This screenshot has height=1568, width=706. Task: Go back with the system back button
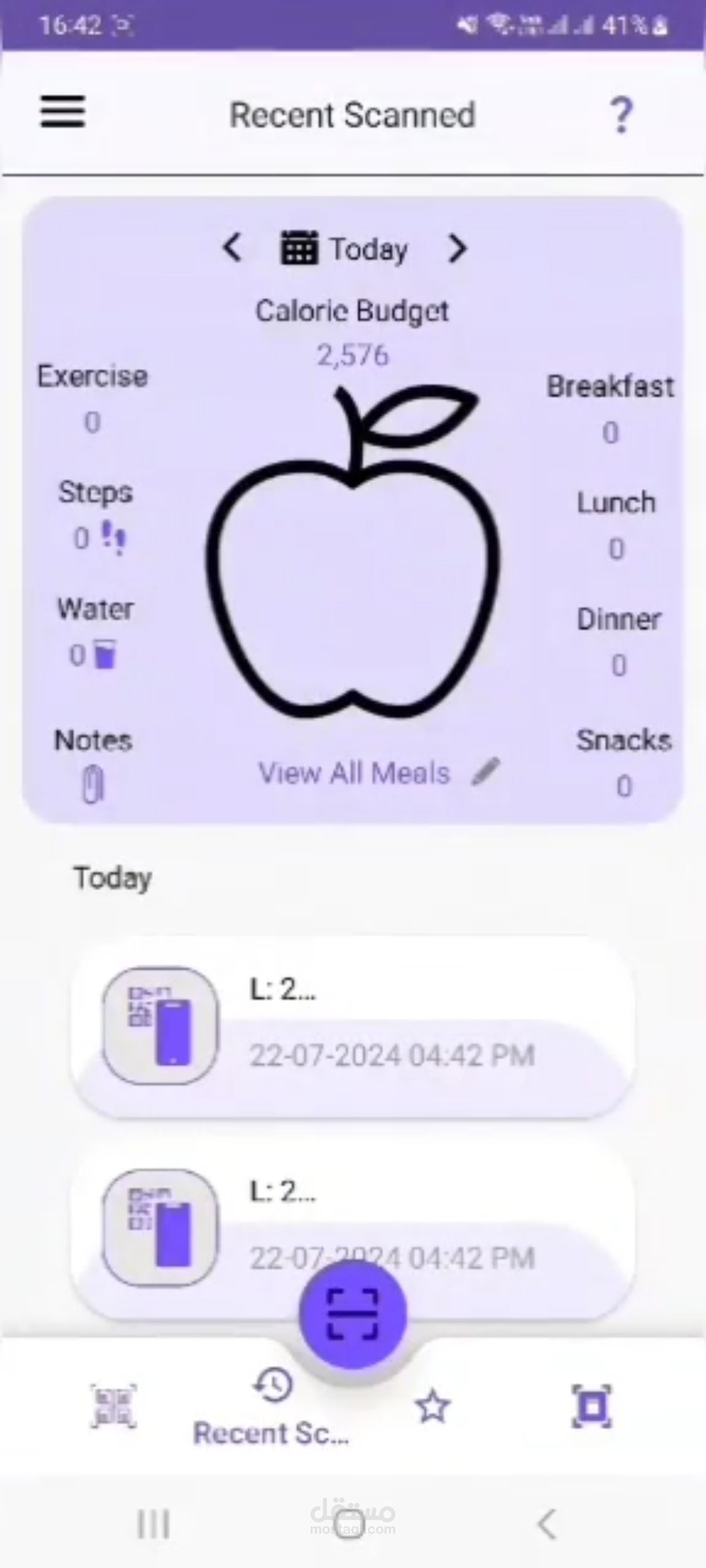547,1525
